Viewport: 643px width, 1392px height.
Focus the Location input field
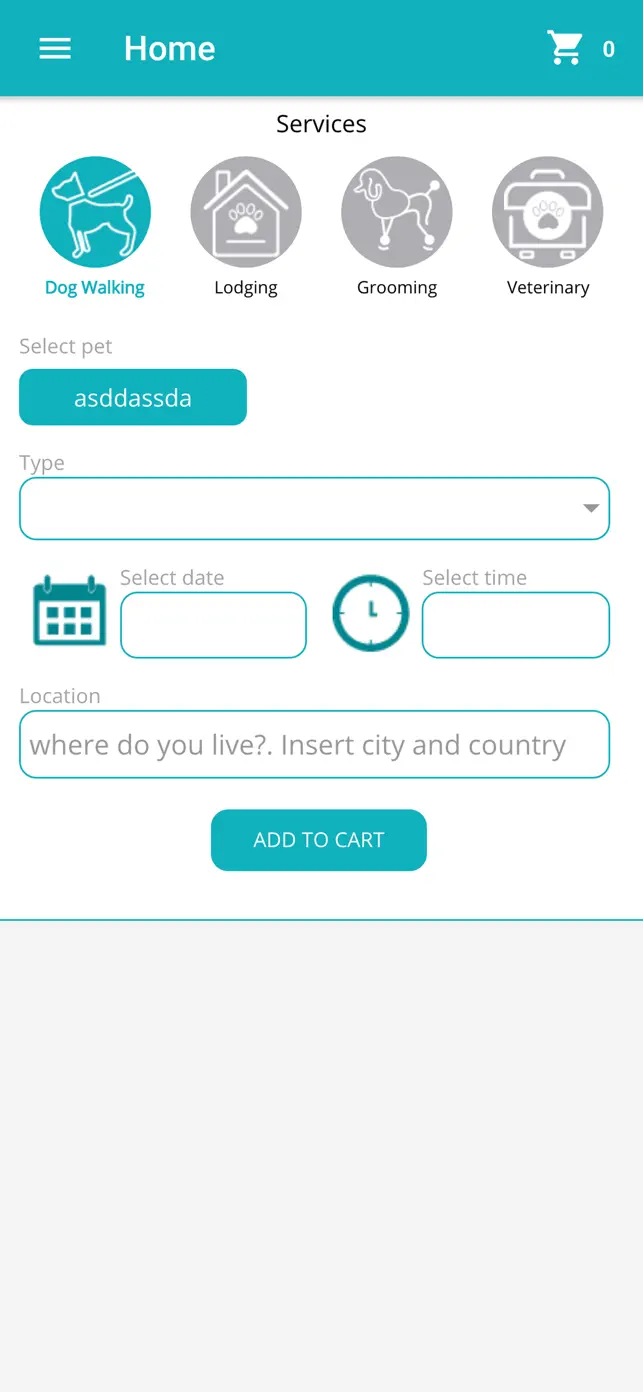tap(314, 744)
